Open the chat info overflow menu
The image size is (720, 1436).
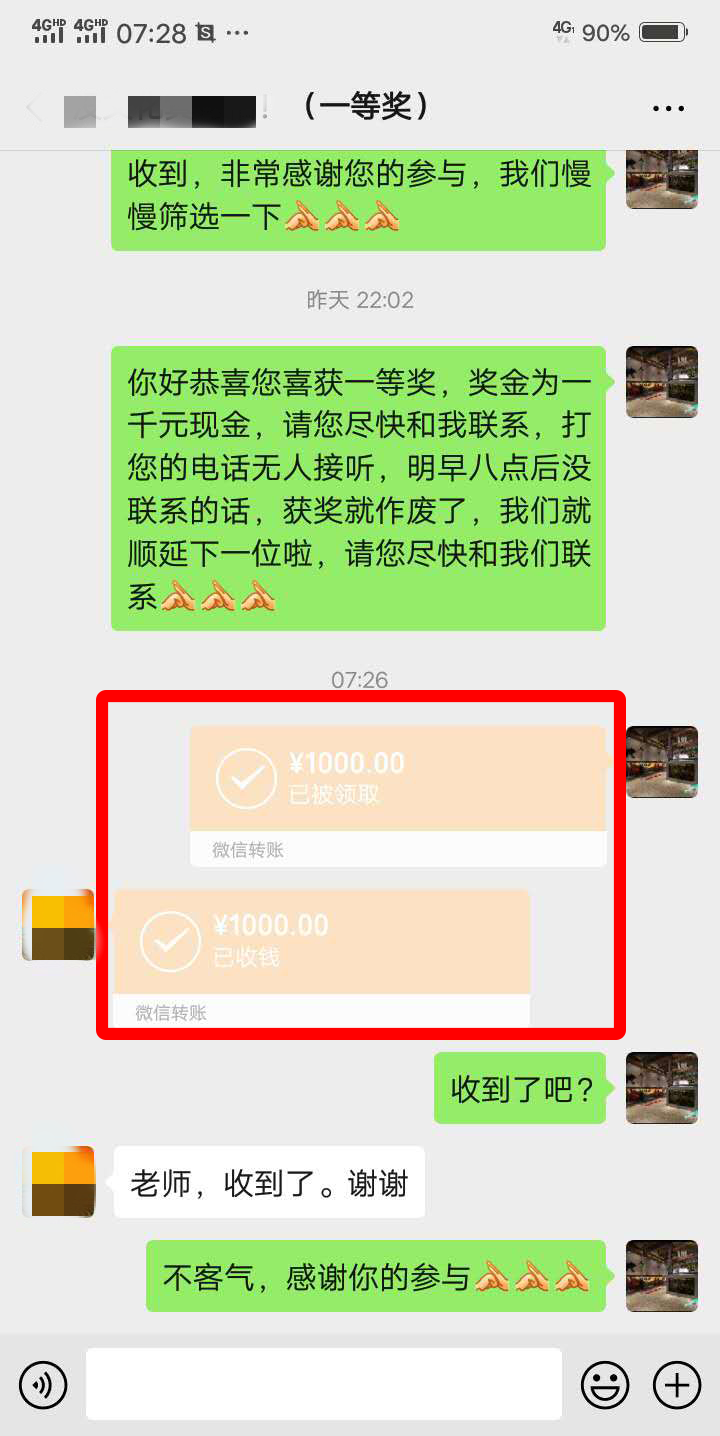pos(668,109)
